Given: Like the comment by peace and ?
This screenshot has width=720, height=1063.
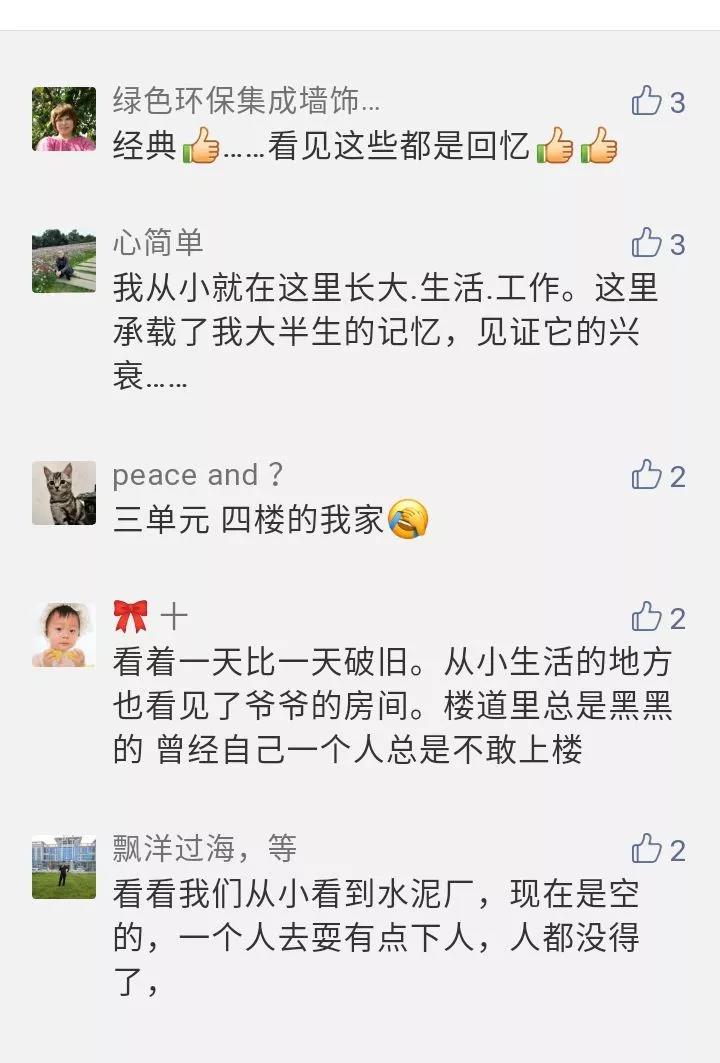Looking at the screenshot, I should pyautogui.click(x=648, y=476).
